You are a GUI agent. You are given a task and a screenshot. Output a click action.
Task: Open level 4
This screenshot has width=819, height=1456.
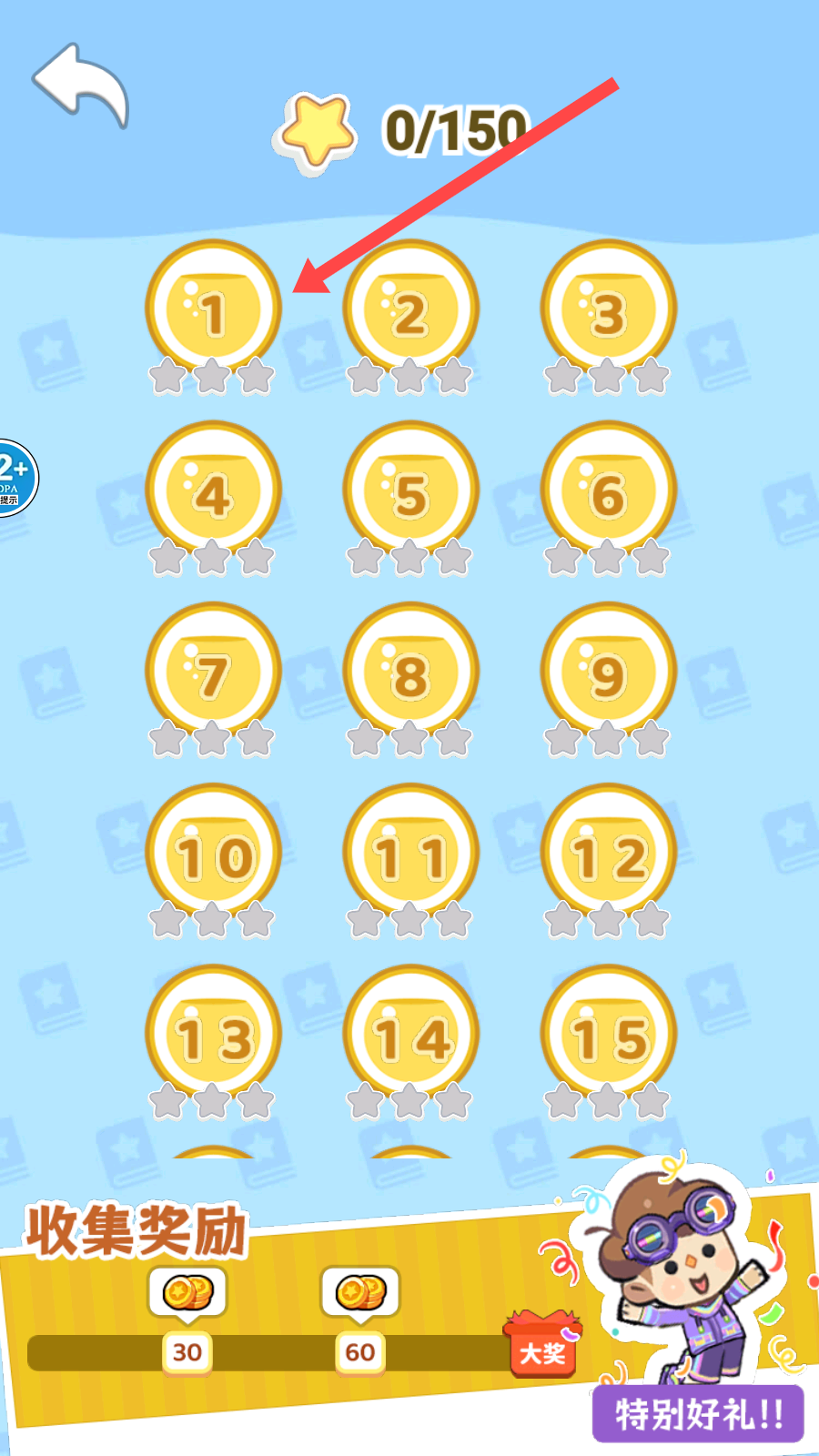click(213, 491)
